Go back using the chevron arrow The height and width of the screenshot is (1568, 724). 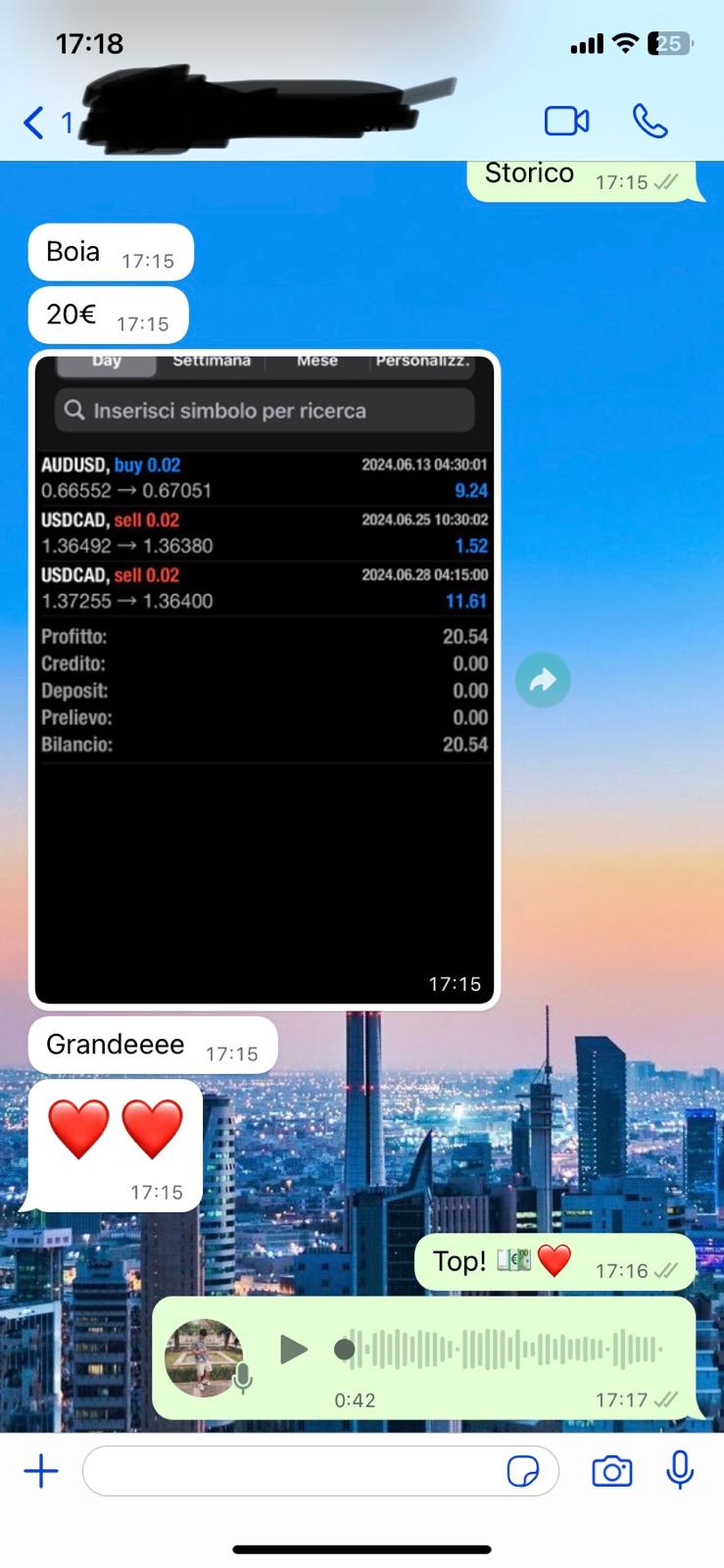(31, 122)
